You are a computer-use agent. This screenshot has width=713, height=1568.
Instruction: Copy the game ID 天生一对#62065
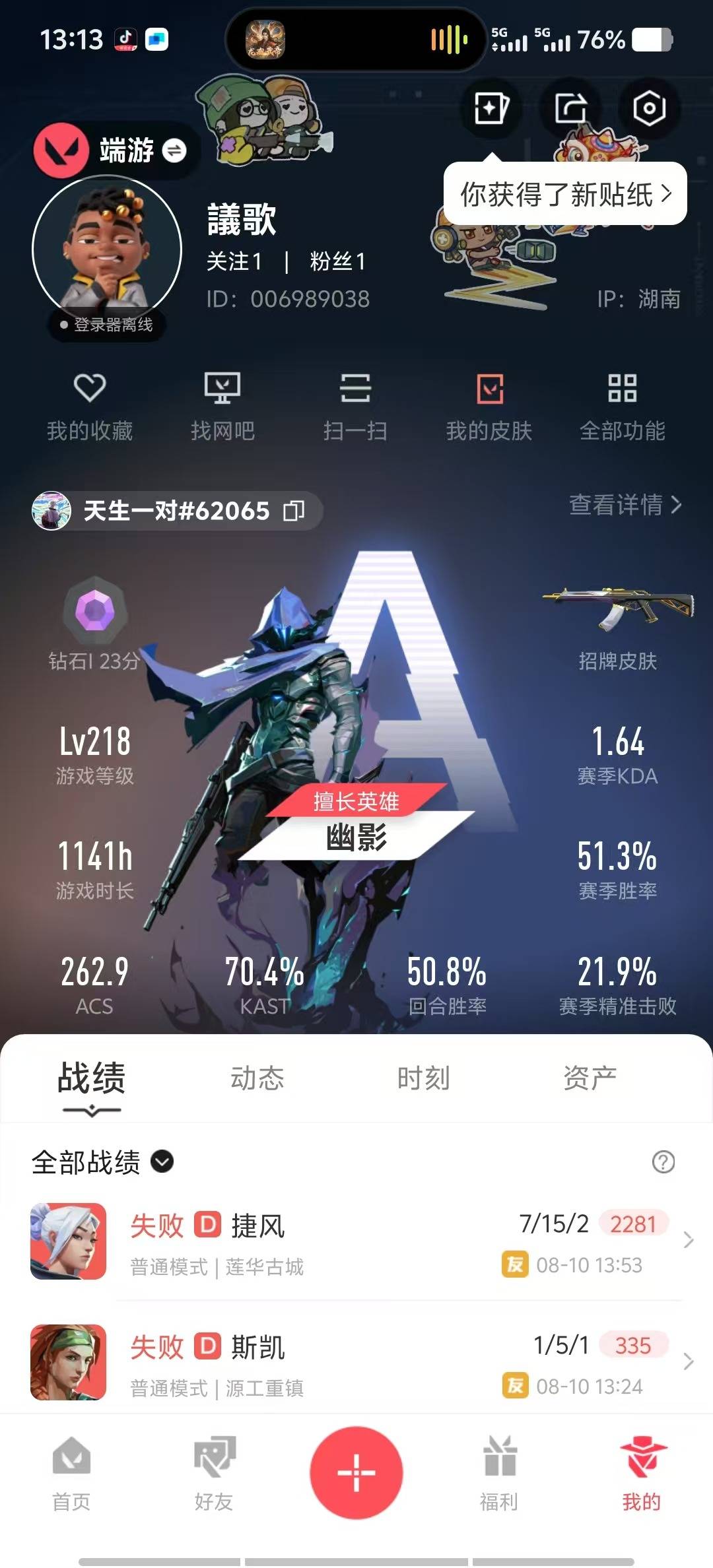(x=294, y=511)
